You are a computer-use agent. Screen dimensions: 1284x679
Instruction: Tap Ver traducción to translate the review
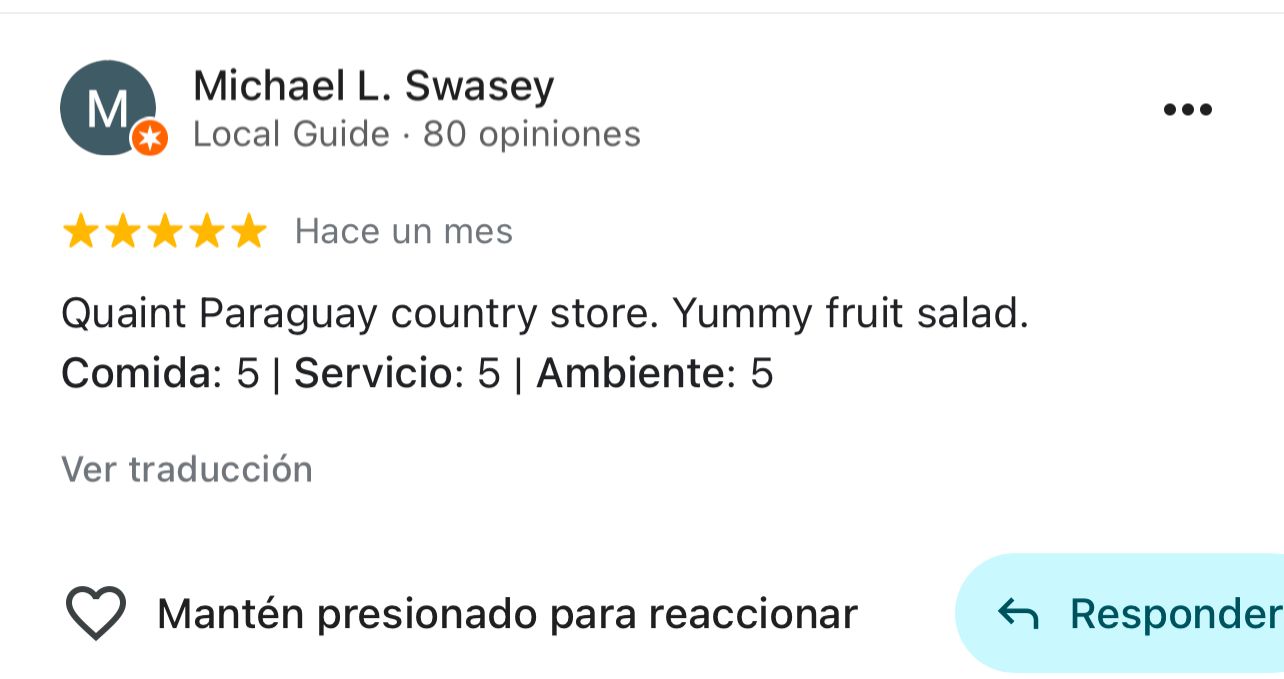(x=187, y=469)
